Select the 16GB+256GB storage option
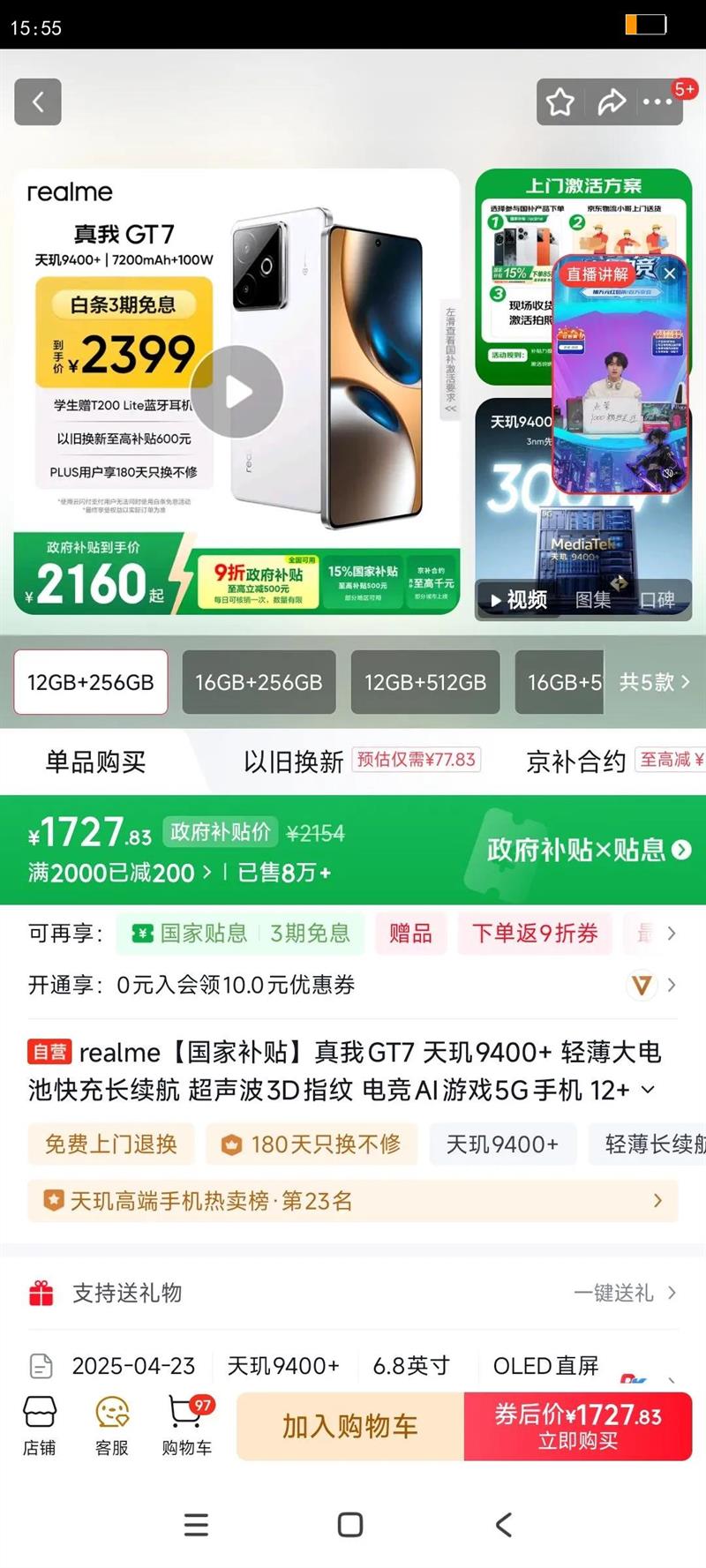The width and height of the screenshot is (706, 1568). pyautogui.click(x=259, y=682)
